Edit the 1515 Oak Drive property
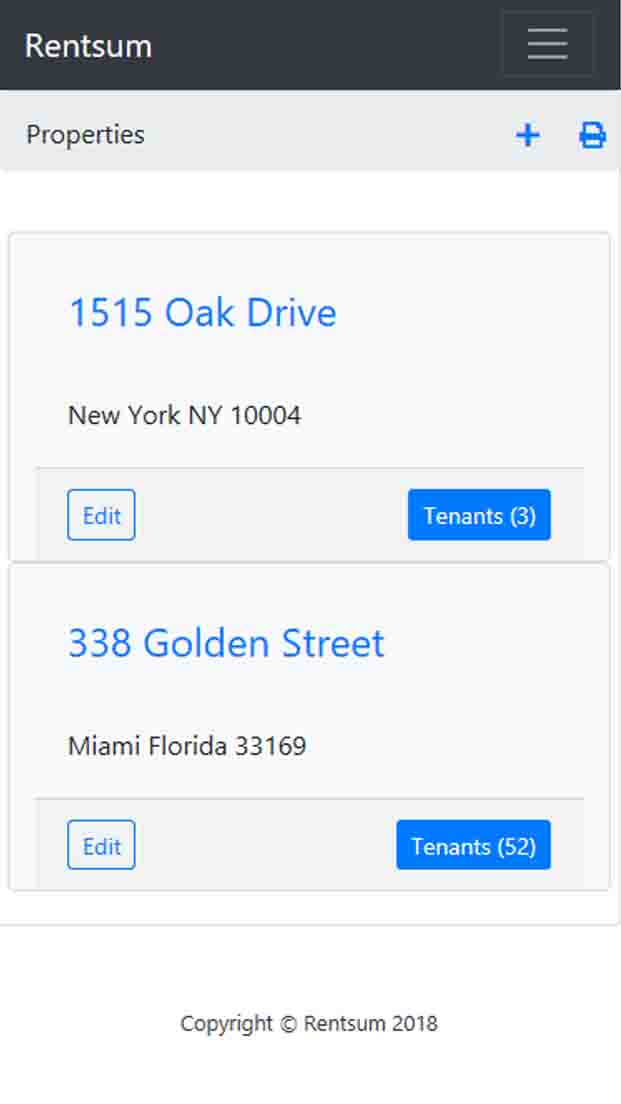This screenshot has height=1104, width=621. (101, 515)
